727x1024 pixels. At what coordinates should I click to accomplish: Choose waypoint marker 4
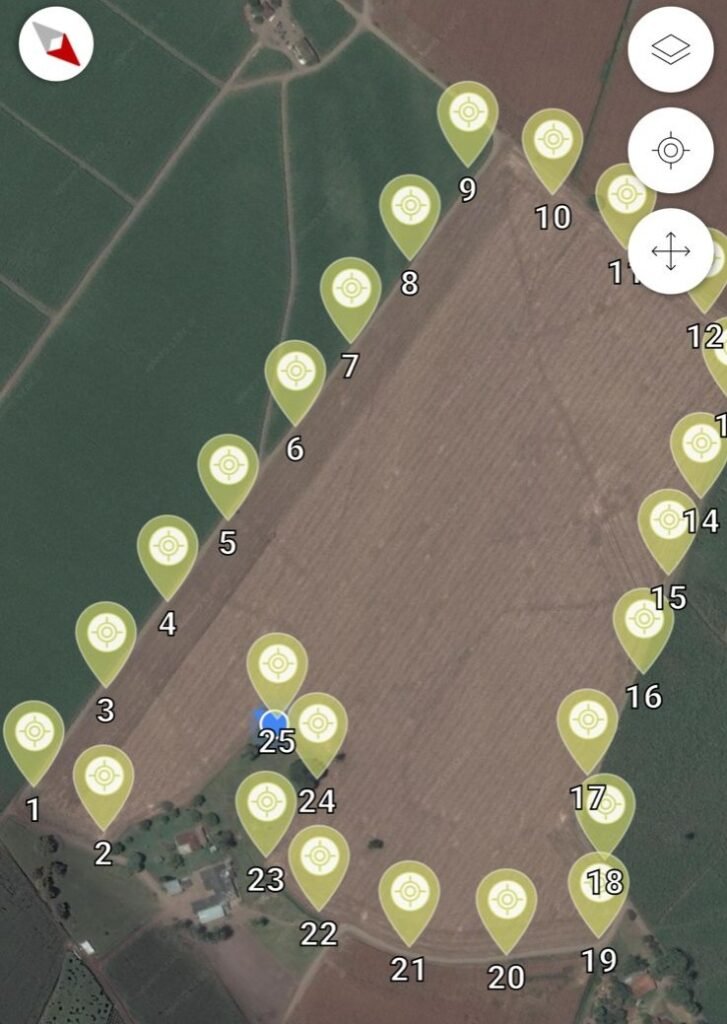[167, 547]
